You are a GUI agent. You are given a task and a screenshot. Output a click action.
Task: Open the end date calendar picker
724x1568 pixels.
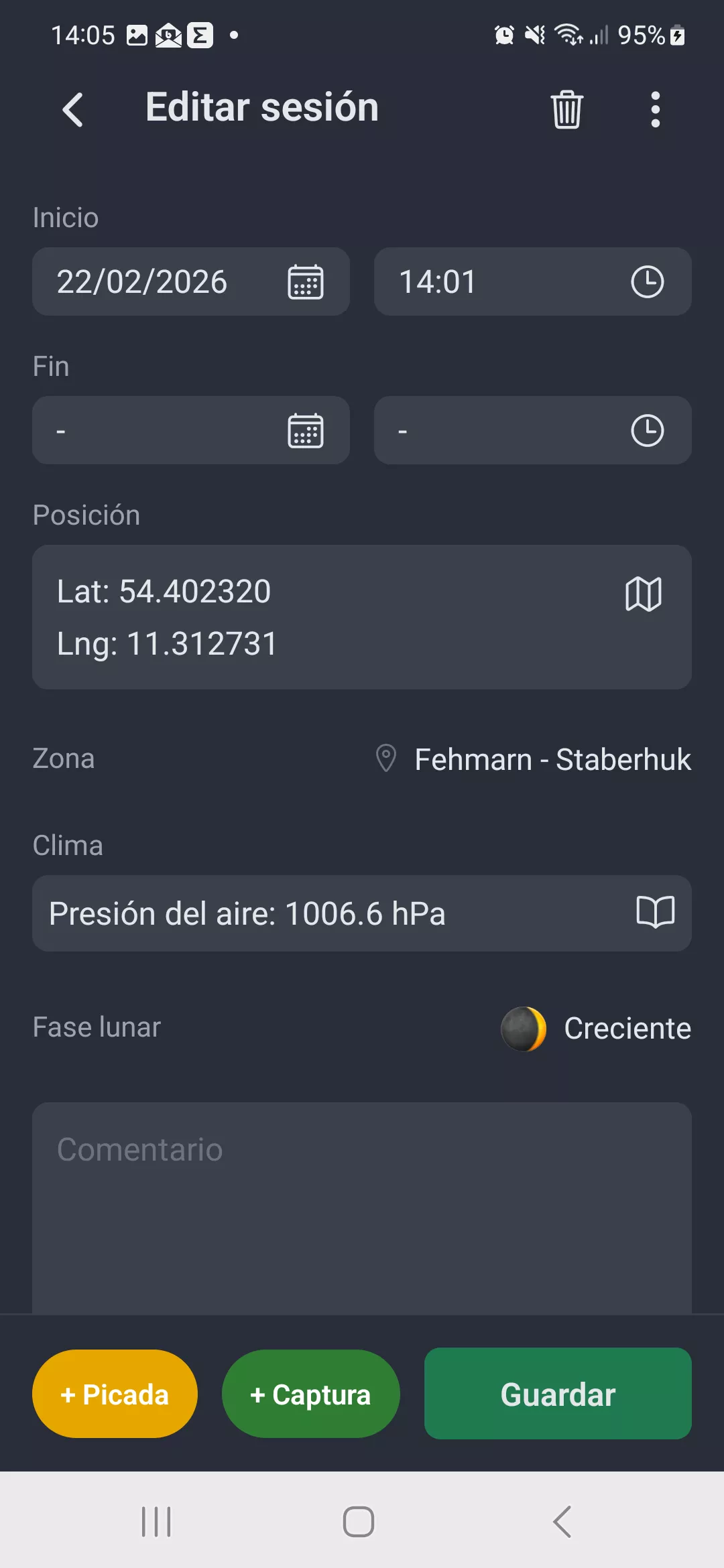coord(305,430)
